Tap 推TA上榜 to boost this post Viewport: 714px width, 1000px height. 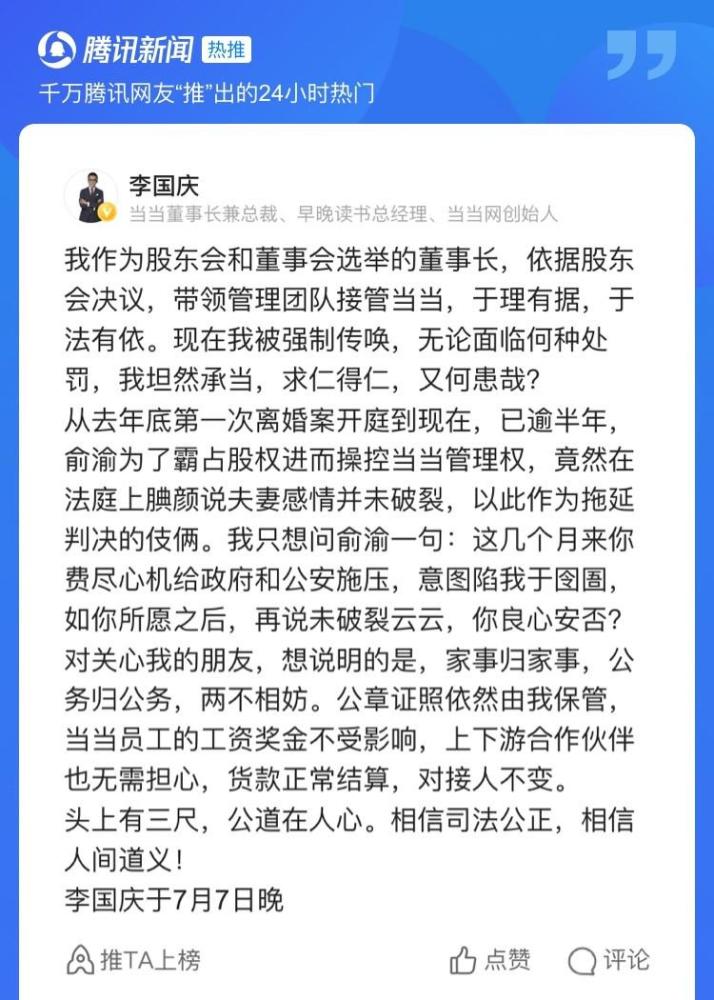point(134,960)
